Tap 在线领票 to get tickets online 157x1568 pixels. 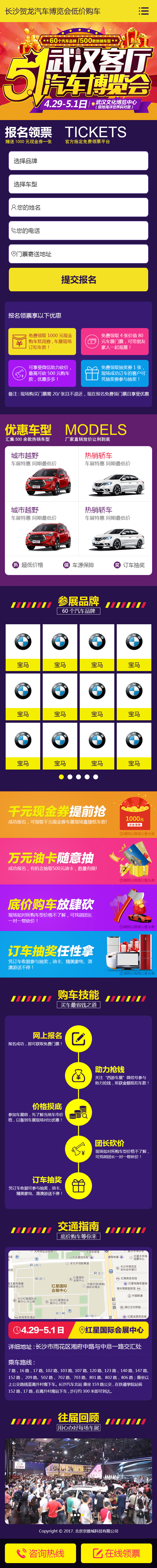coord(116,1553)
